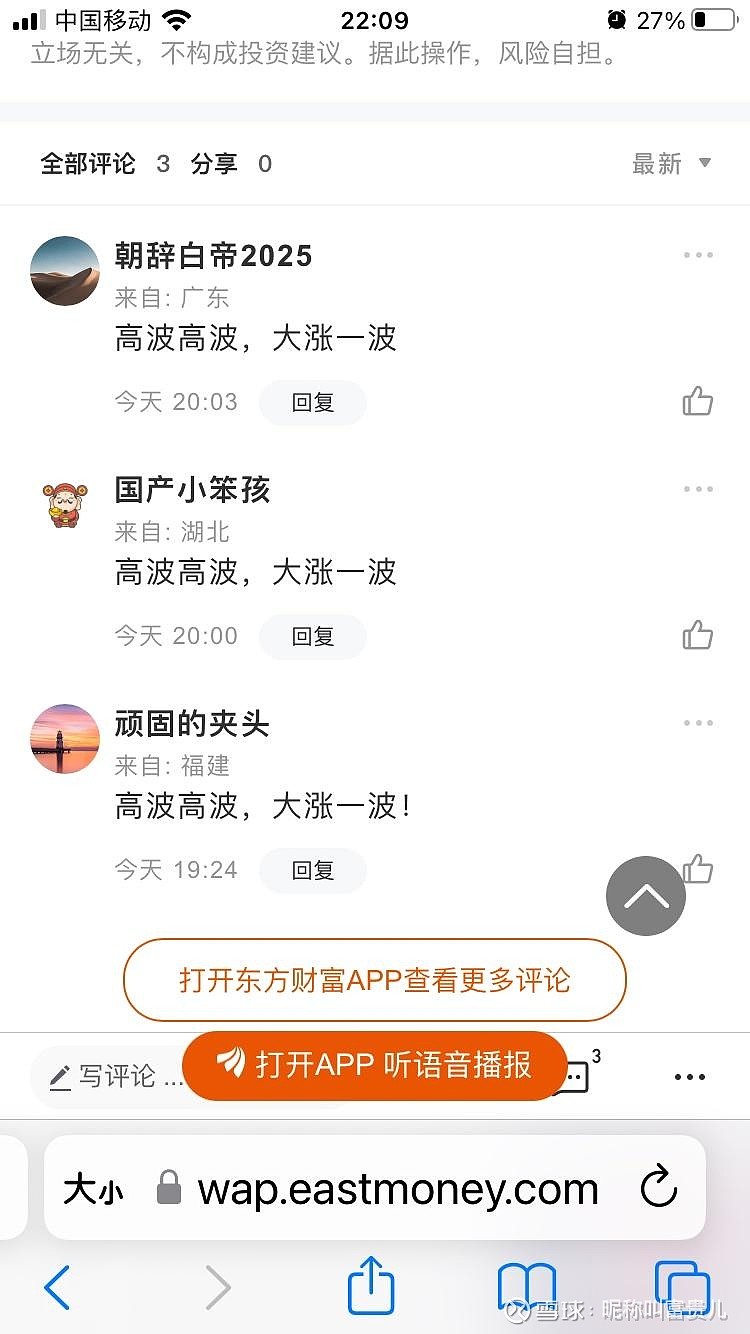Jump back to top with the arrow button
750x1334 pixels.
point(646,896)
